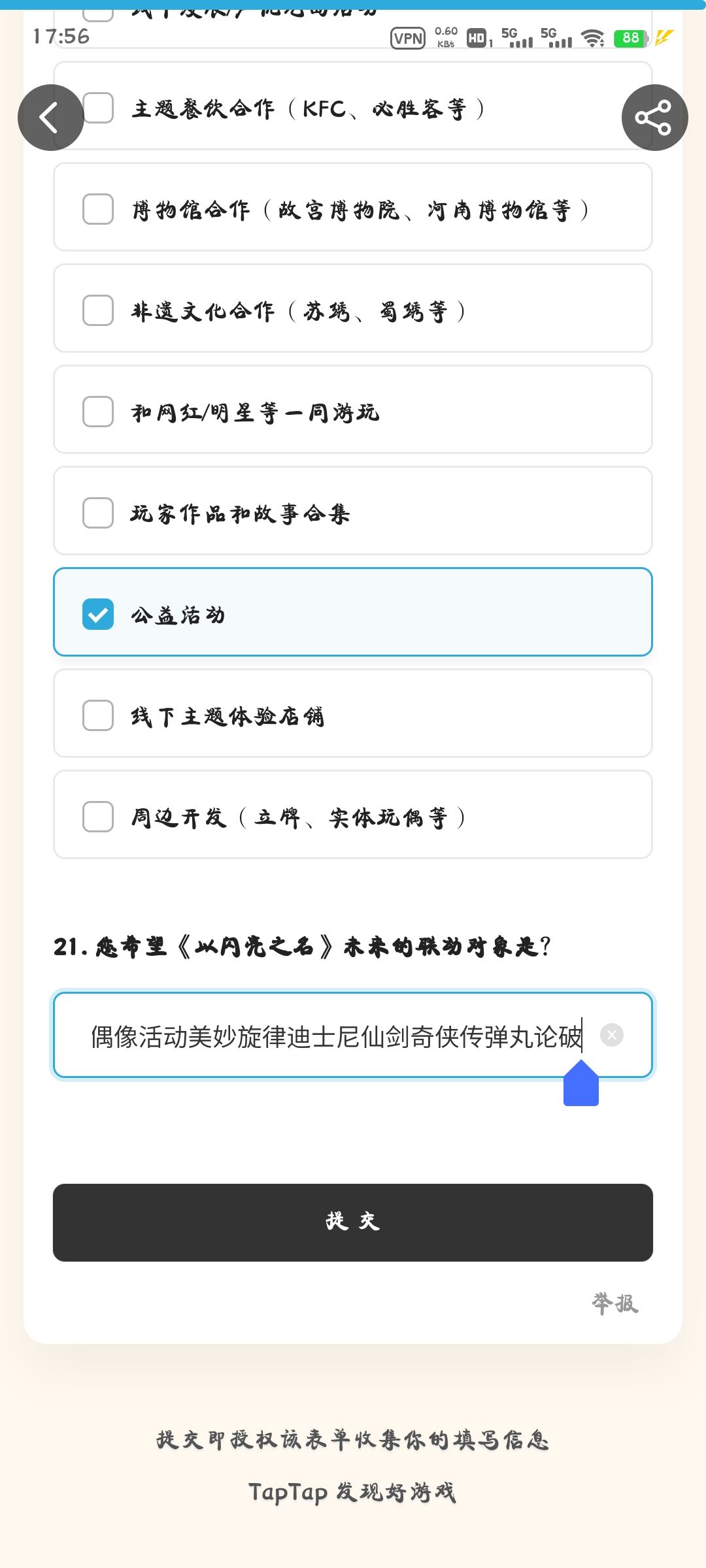This screenshot has width=706, height=1568.
Task: Enable the 非遗文化合作（苏绣、蜀绣等）option
Action: (x=98, y=311)
